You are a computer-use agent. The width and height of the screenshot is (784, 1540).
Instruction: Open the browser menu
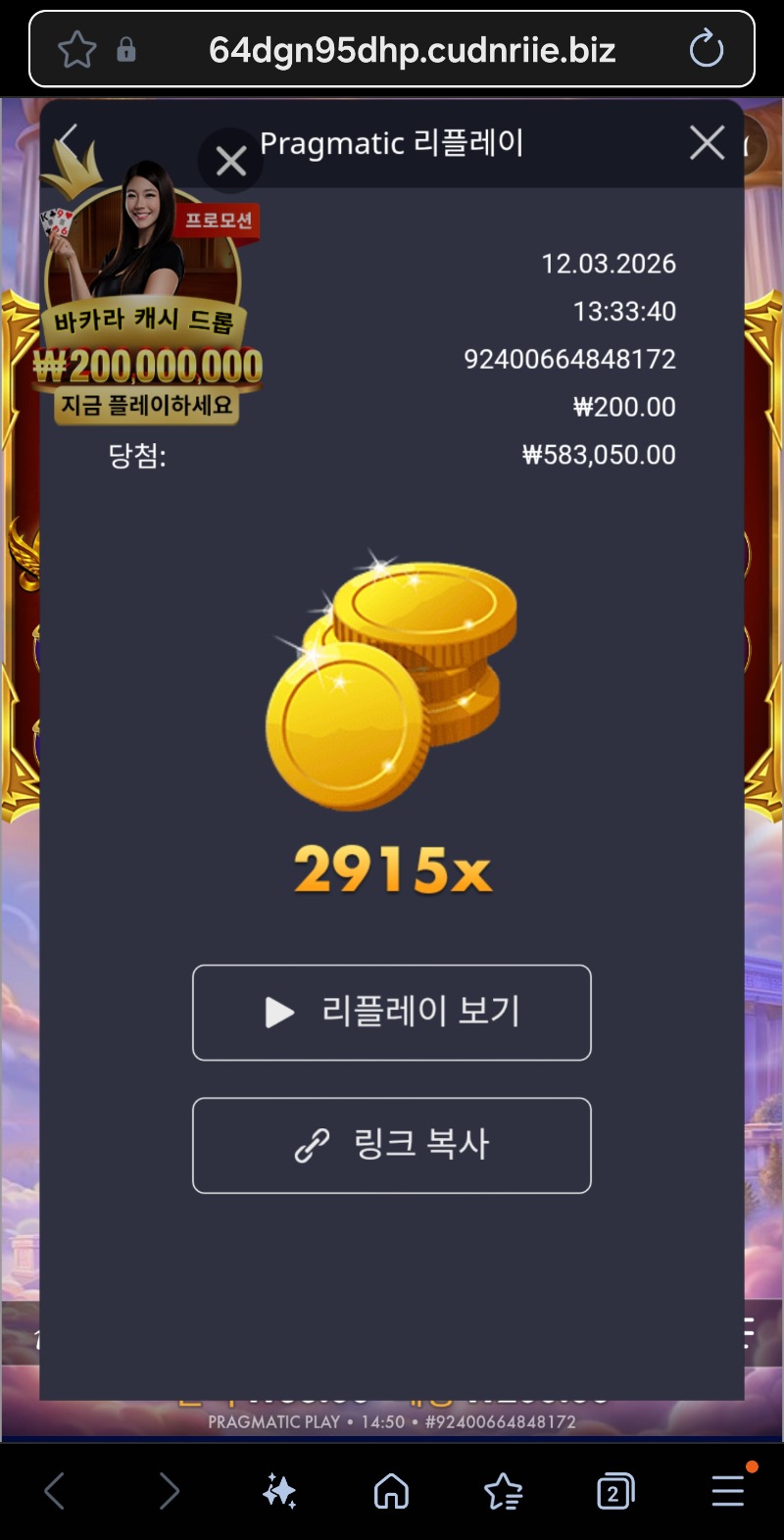[728, 1491]
